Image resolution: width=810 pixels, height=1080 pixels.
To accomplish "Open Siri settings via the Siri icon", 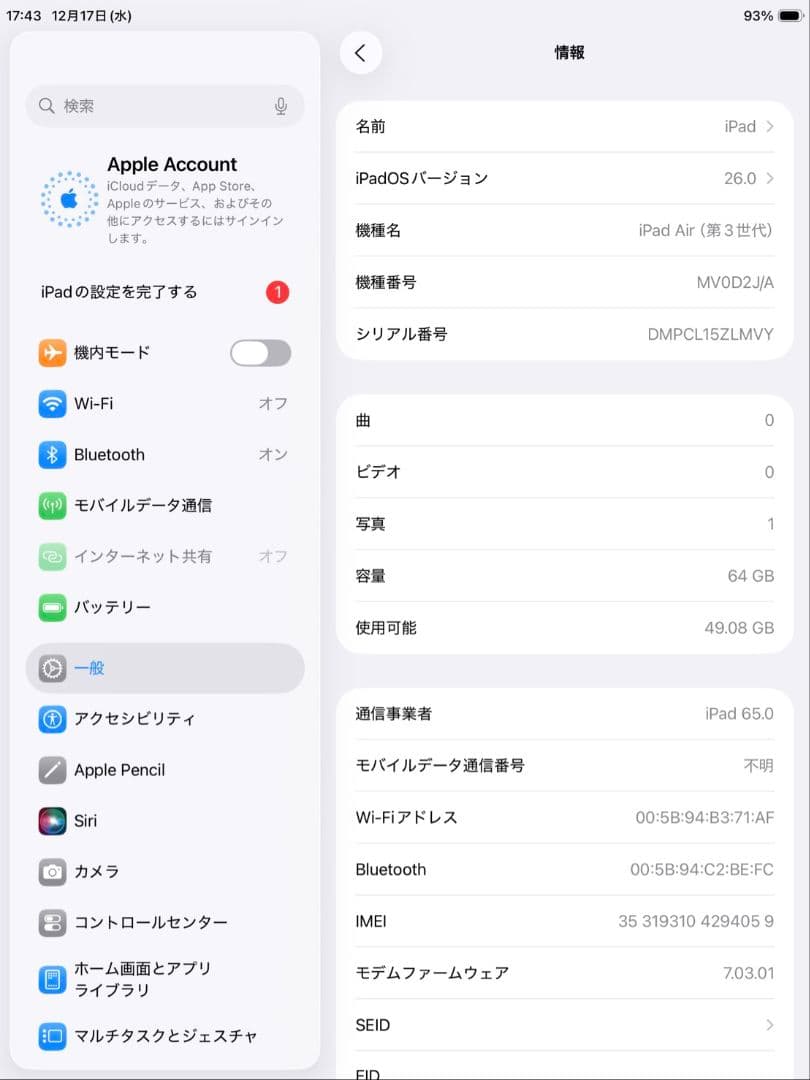I will [51, 820].
